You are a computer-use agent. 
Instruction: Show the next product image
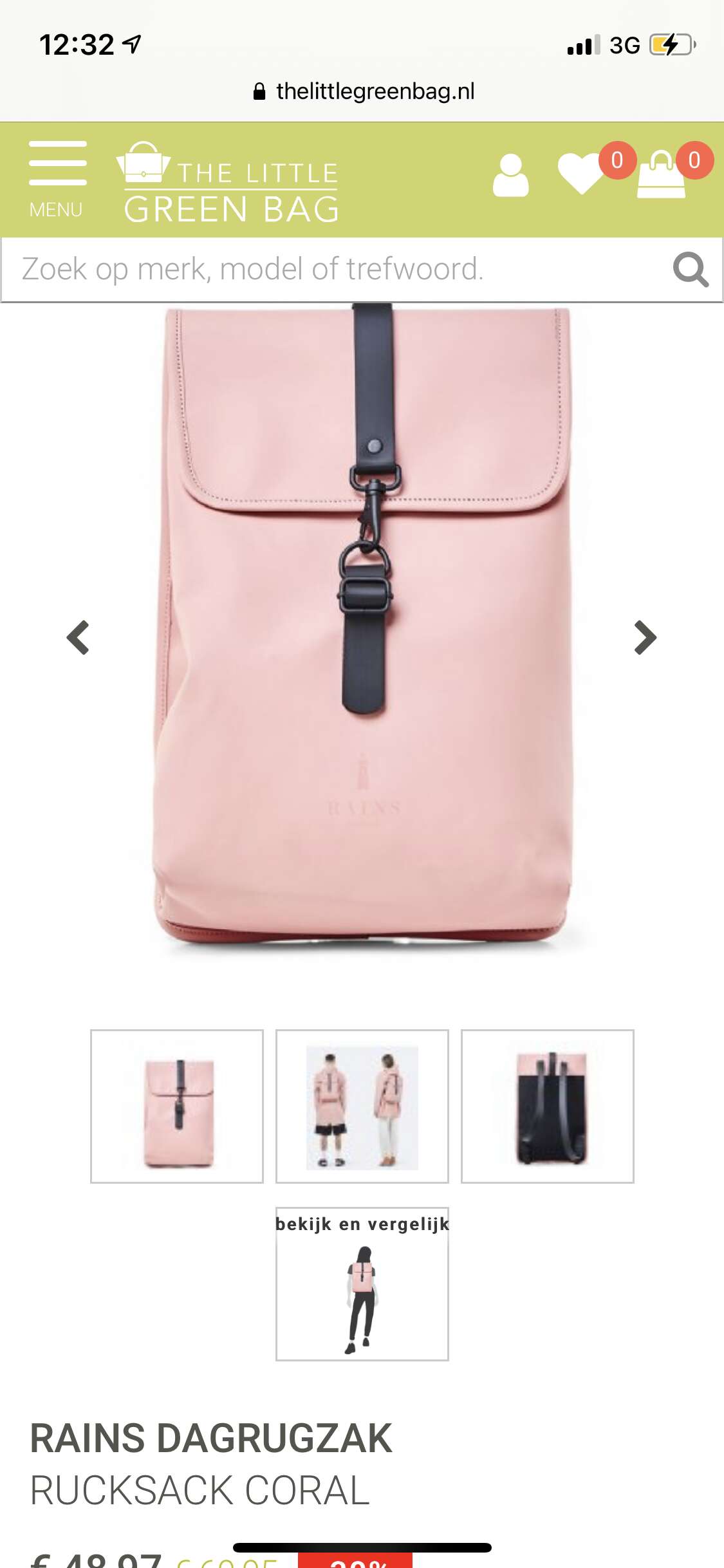(x=645, y=637)
